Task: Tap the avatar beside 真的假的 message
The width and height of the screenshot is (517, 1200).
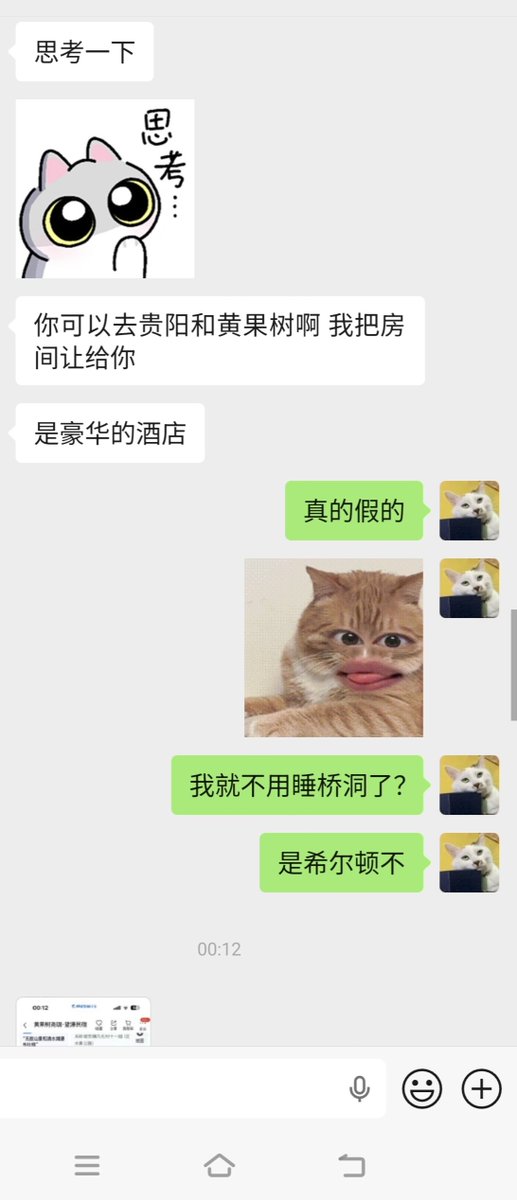Action: pos(470,511)
